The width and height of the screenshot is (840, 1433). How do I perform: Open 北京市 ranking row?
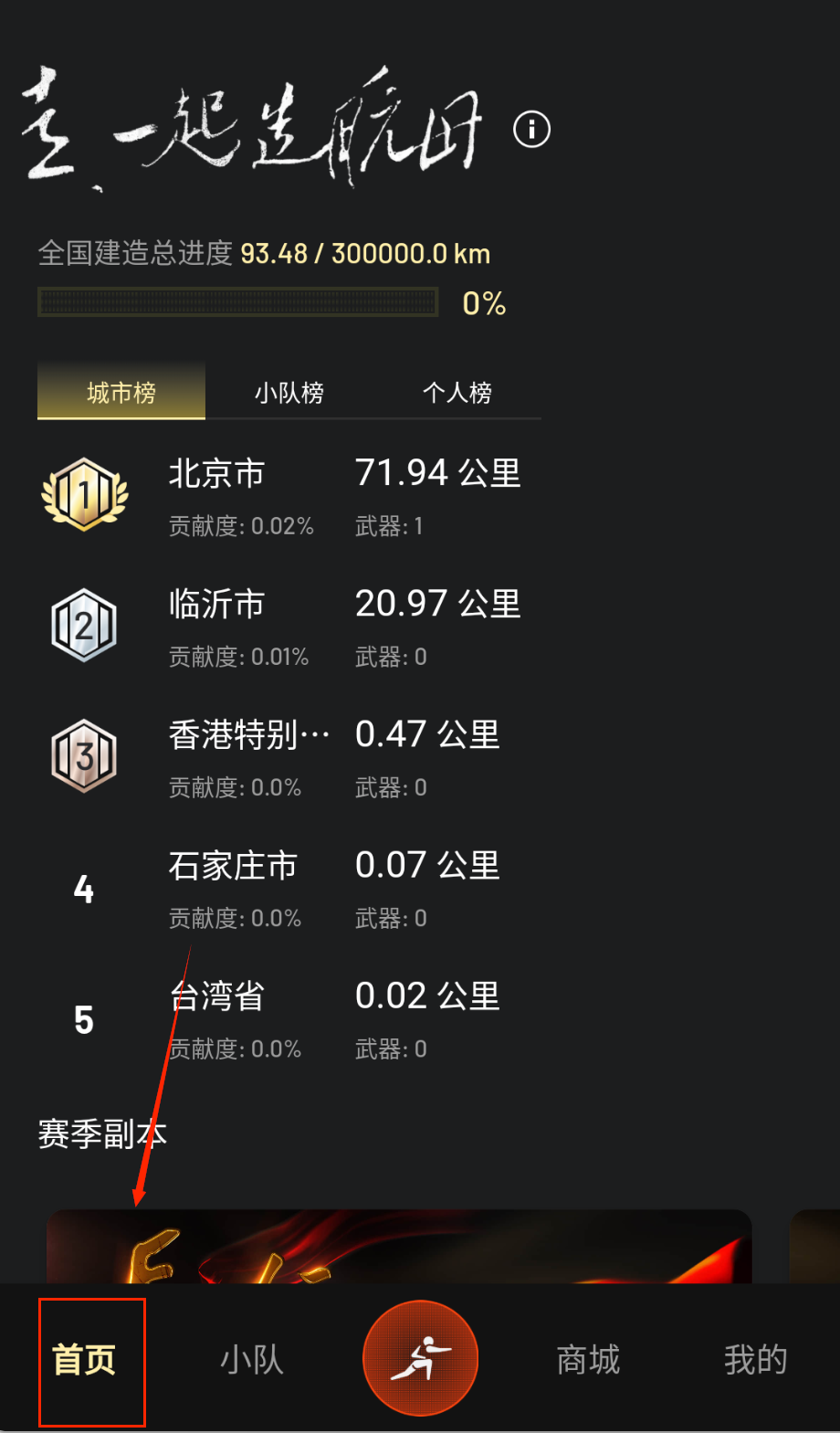[x=289, y=497]
